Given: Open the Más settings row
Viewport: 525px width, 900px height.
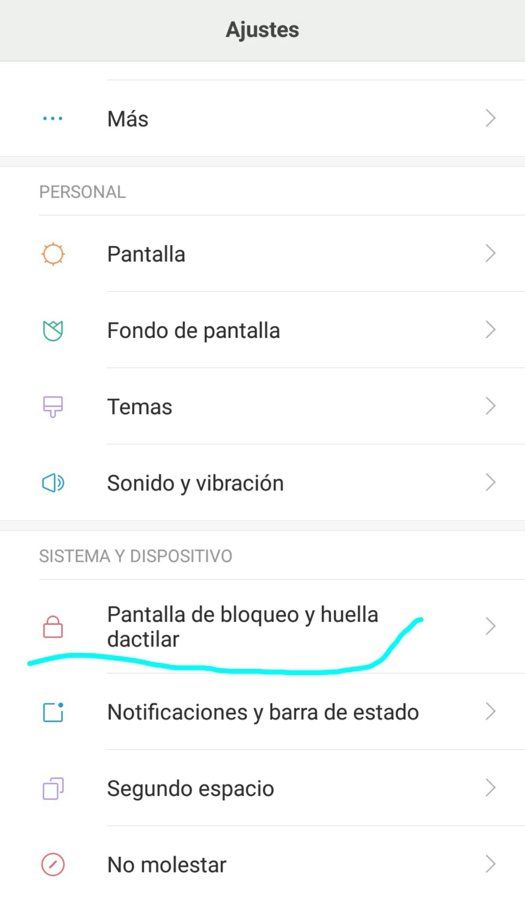Looking at the screenshot, I should click(262, 118).
